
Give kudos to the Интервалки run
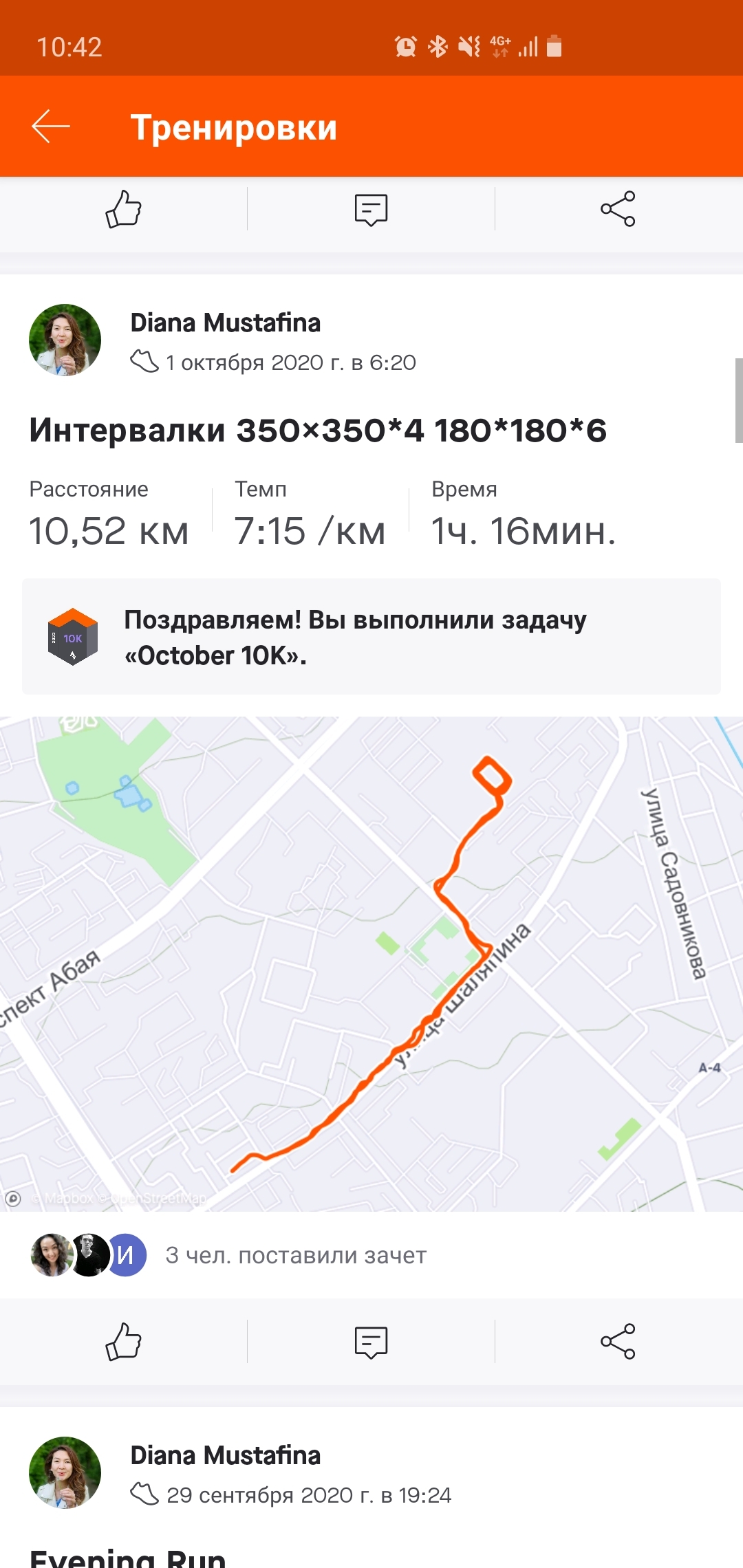[x=123, y=1341]
